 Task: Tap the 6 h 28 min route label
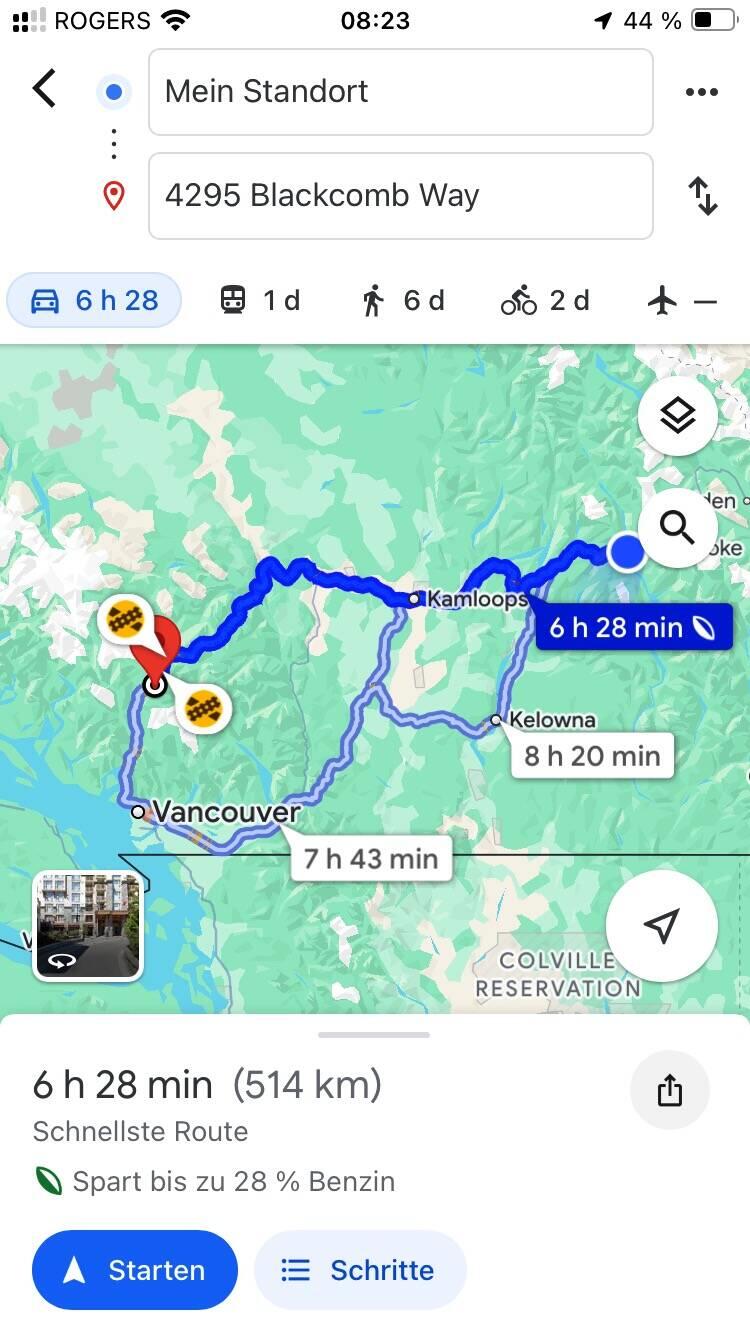click(x=630, y=628)
